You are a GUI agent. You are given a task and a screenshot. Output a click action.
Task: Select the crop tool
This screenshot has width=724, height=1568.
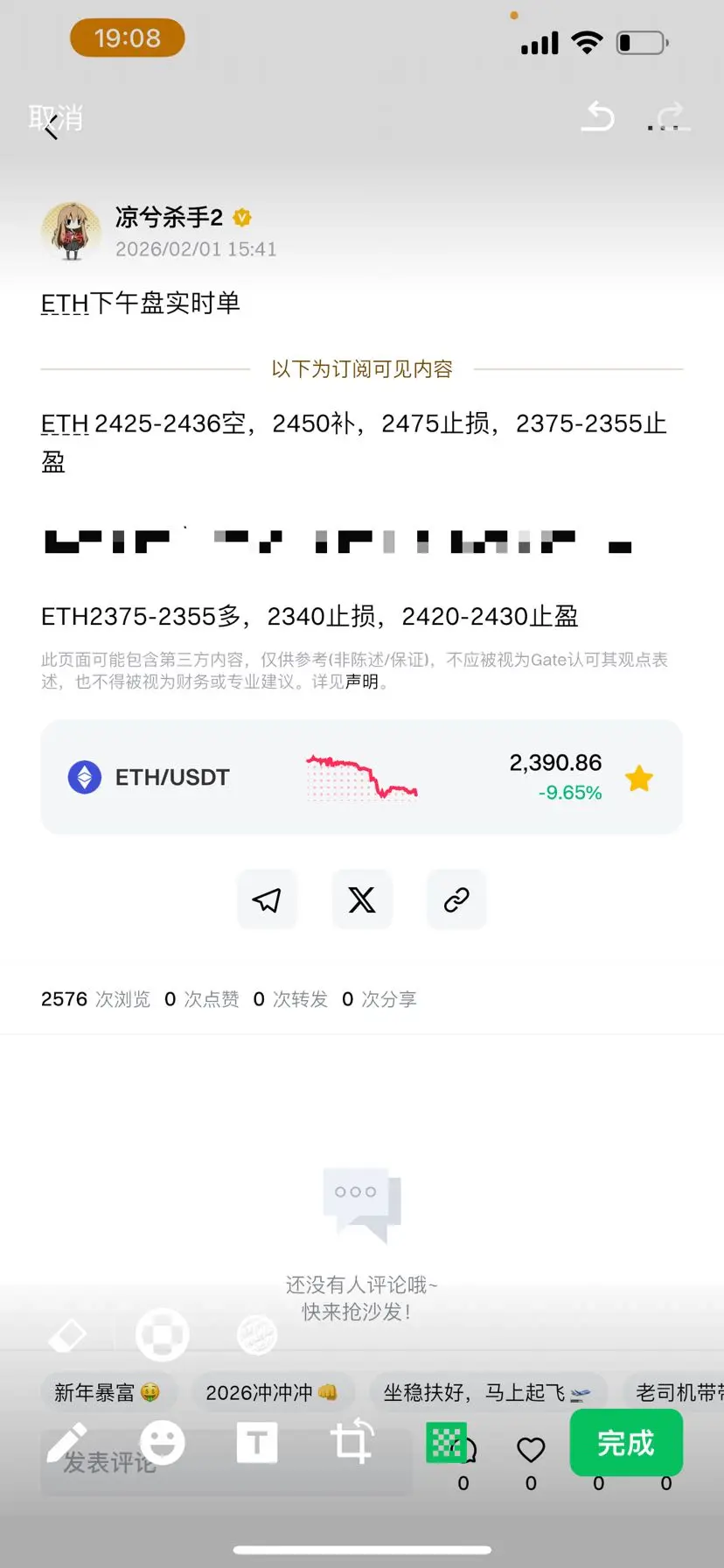[351, 1444]
